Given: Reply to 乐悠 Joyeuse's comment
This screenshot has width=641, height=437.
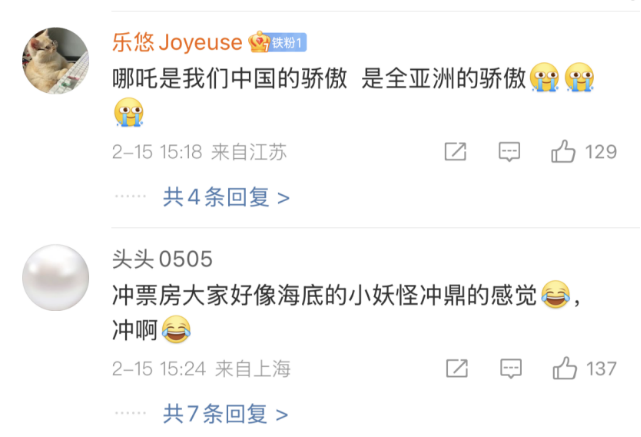Looking at the screenshot, I should 510,152.
